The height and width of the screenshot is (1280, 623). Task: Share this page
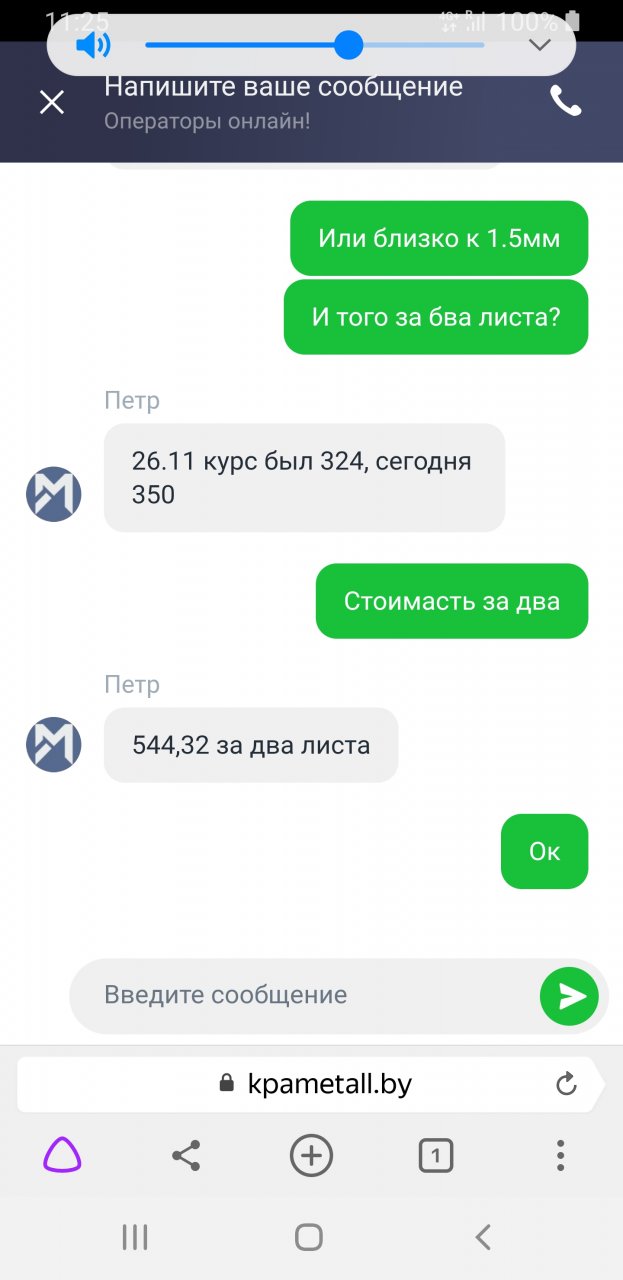(x=186, y=1156)
